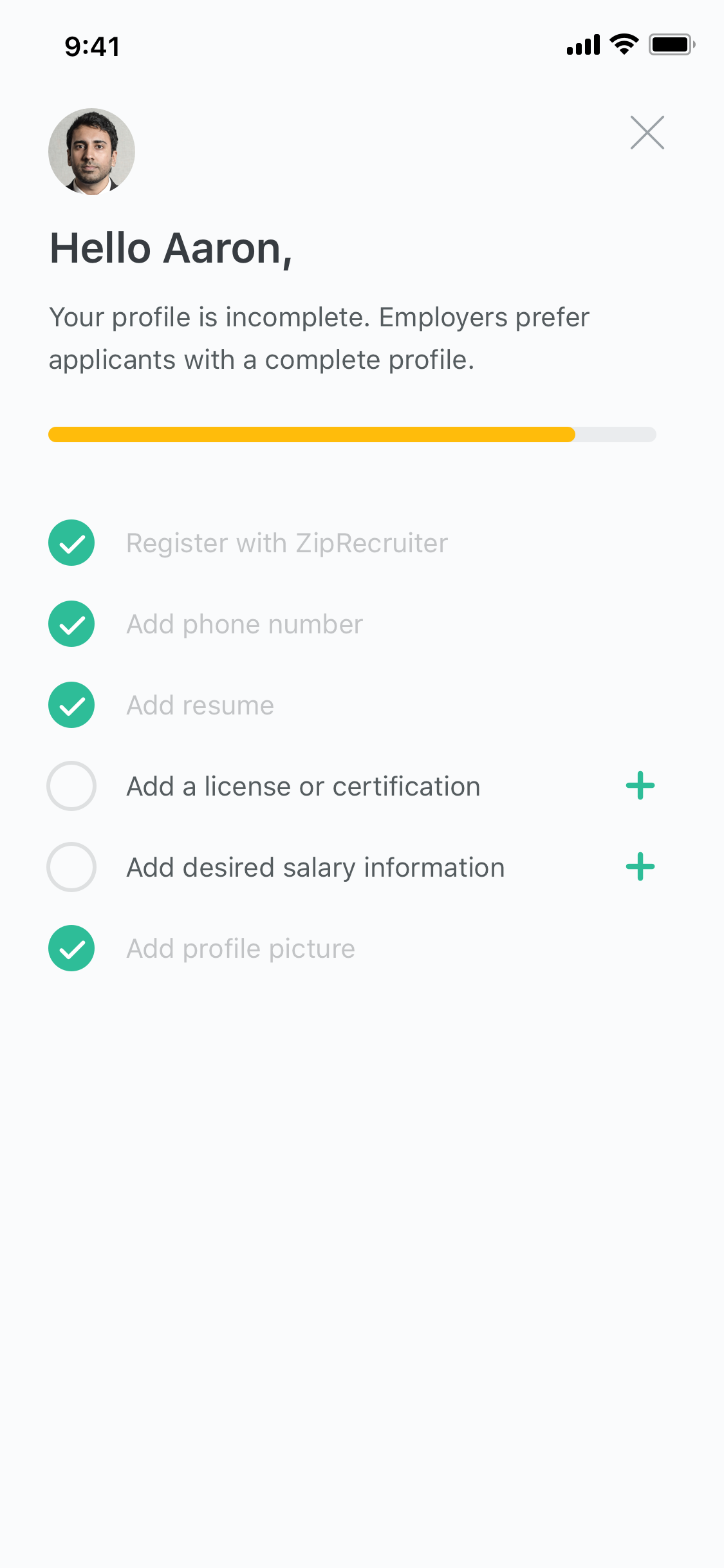Close the profile completion screen

click(x=647, y=133)
